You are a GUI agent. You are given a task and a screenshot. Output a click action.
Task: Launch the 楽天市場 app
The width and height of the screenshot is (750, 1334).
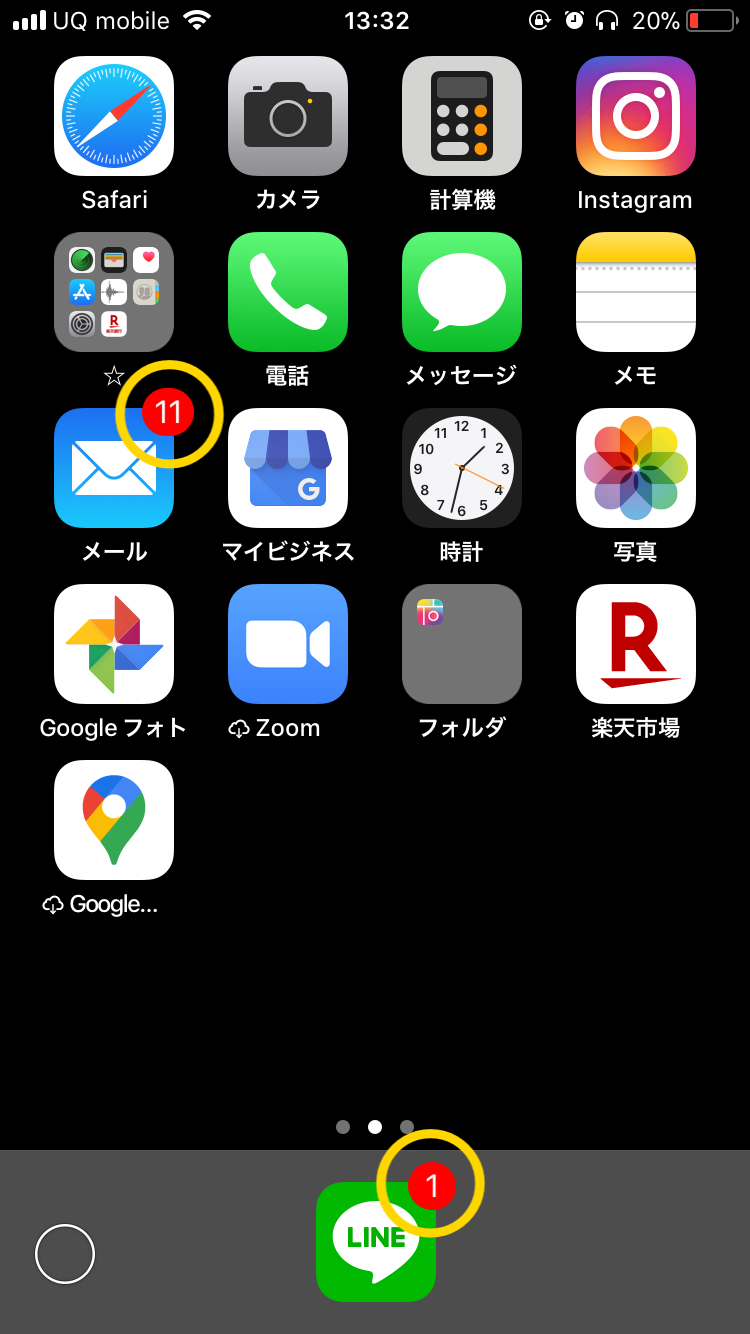coord(636,644)
